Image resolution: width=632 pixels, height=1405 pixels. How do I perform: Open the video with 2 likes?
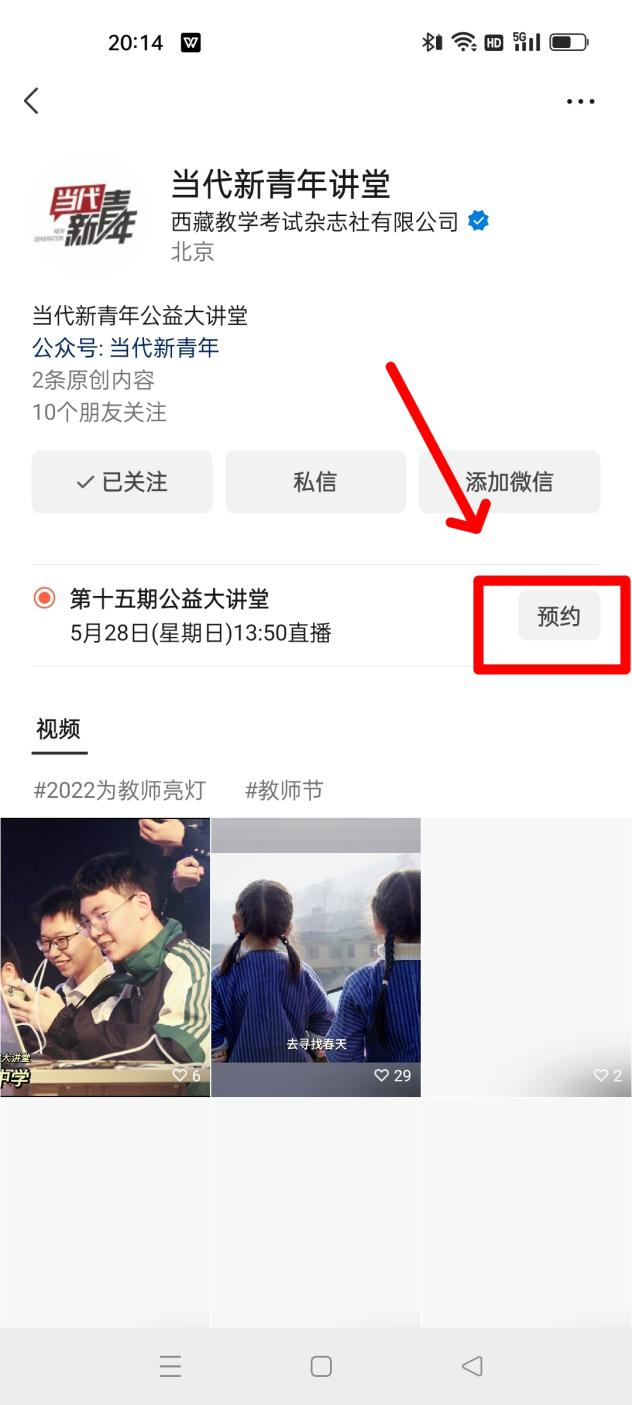tap(527, 957)
